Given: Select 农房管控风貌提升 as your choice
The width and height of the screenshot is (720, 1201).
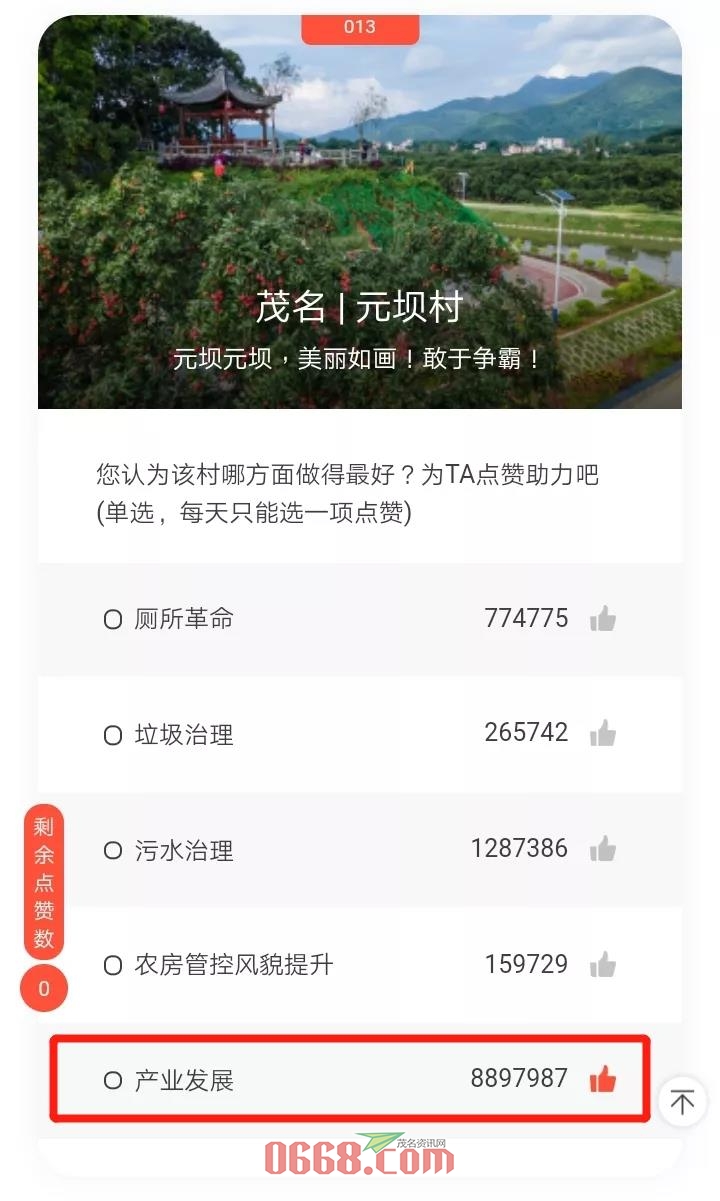Looking at the screenshot, I should click(x=113, y=966).
